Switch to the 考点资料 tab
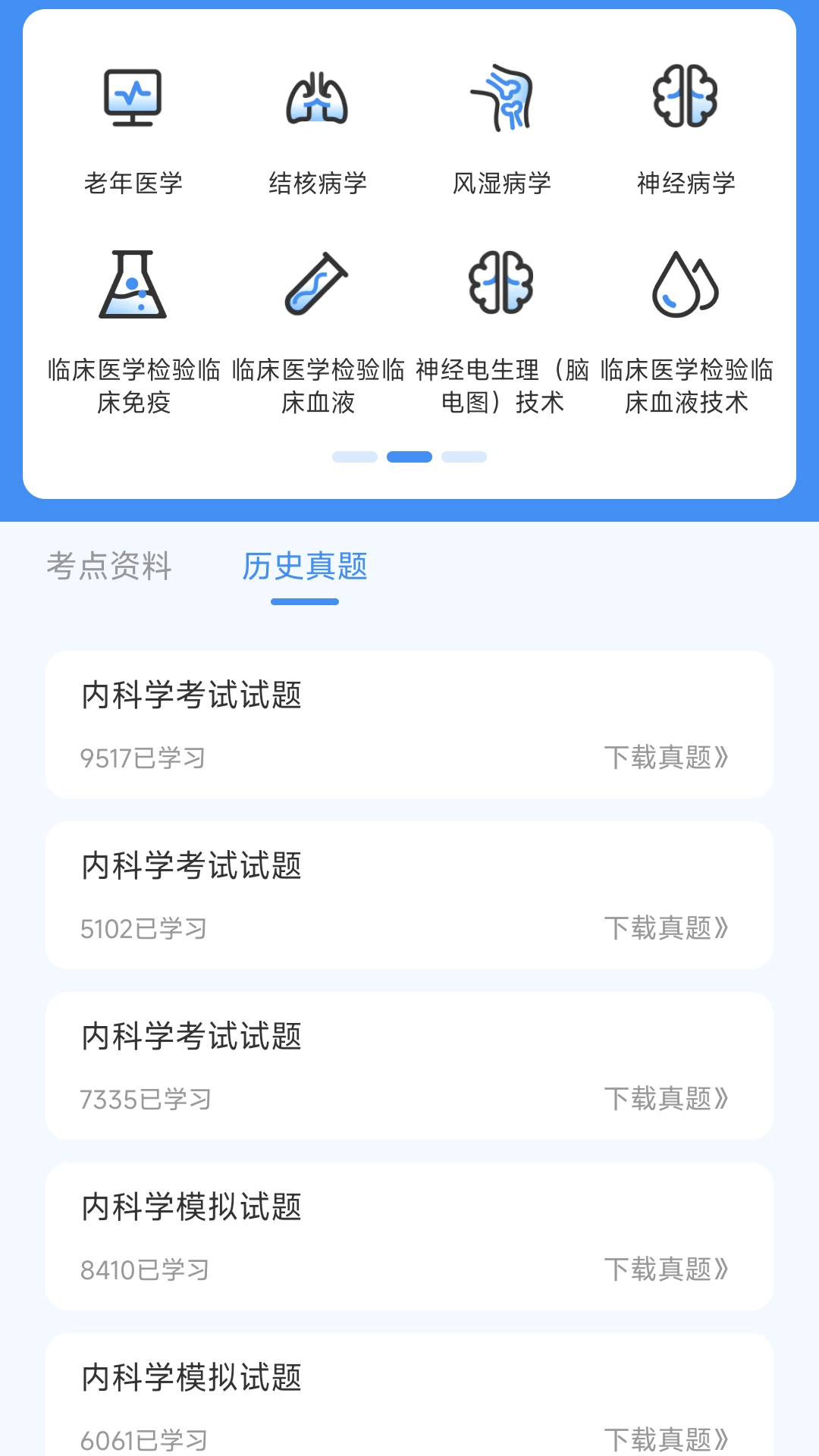Viewport: 819px width, 1456px height. 109,567
